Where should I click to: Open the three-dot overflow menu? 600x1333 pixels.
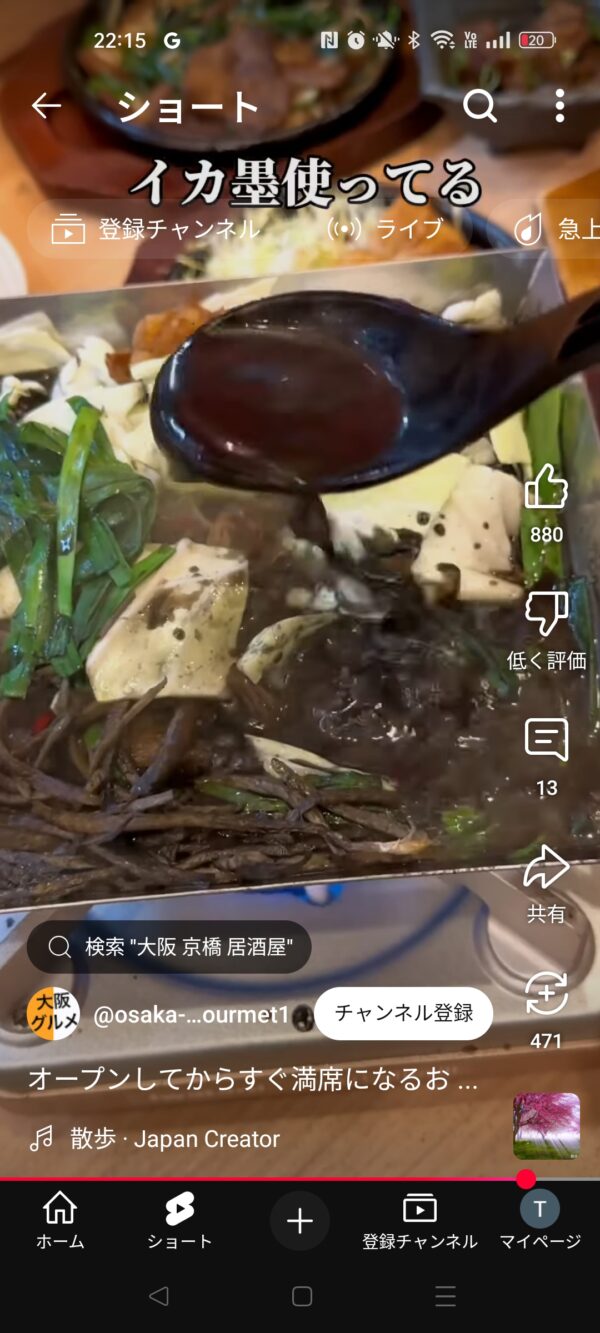coord(559,106)
